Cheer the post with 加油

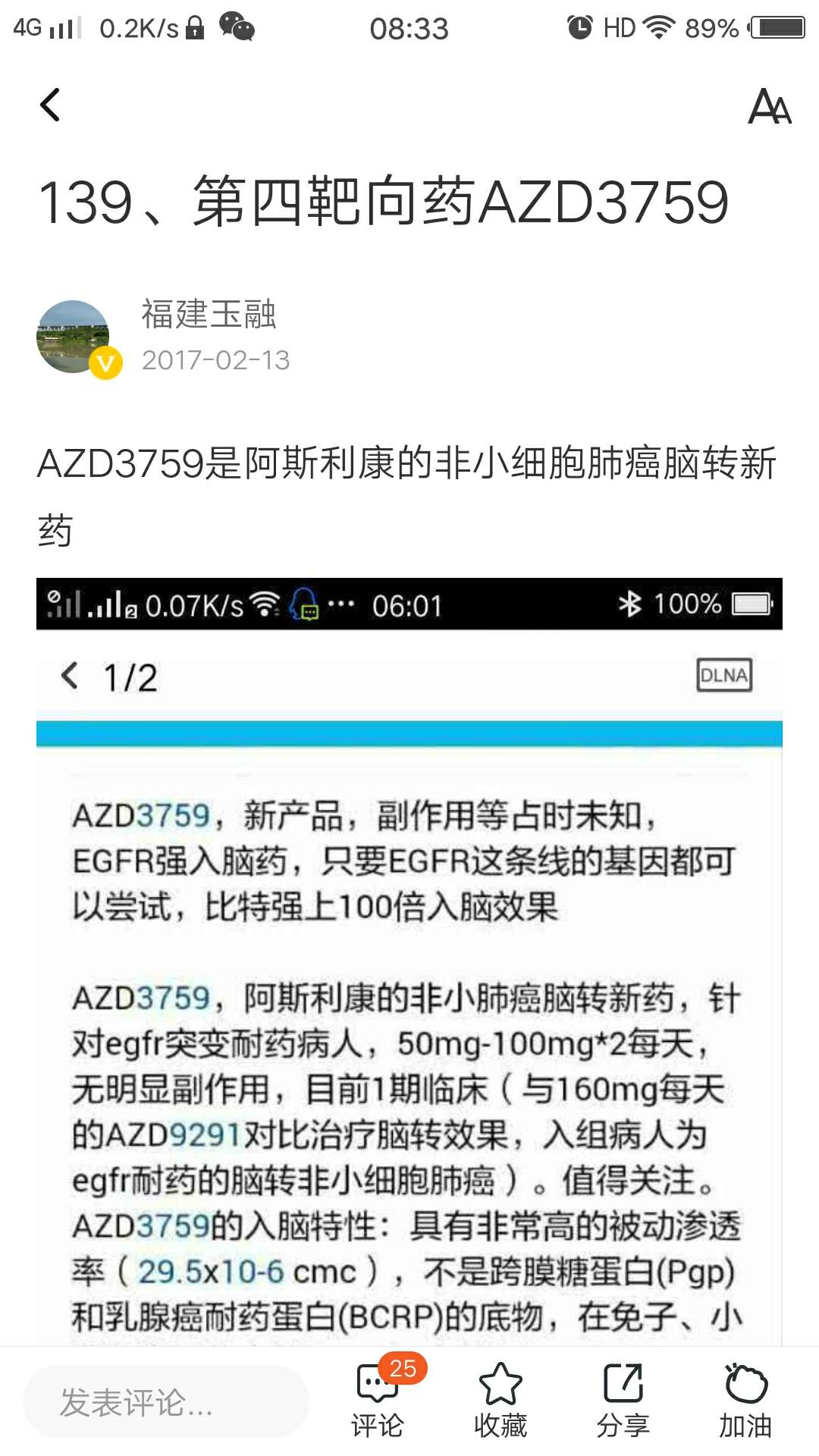745,1401
